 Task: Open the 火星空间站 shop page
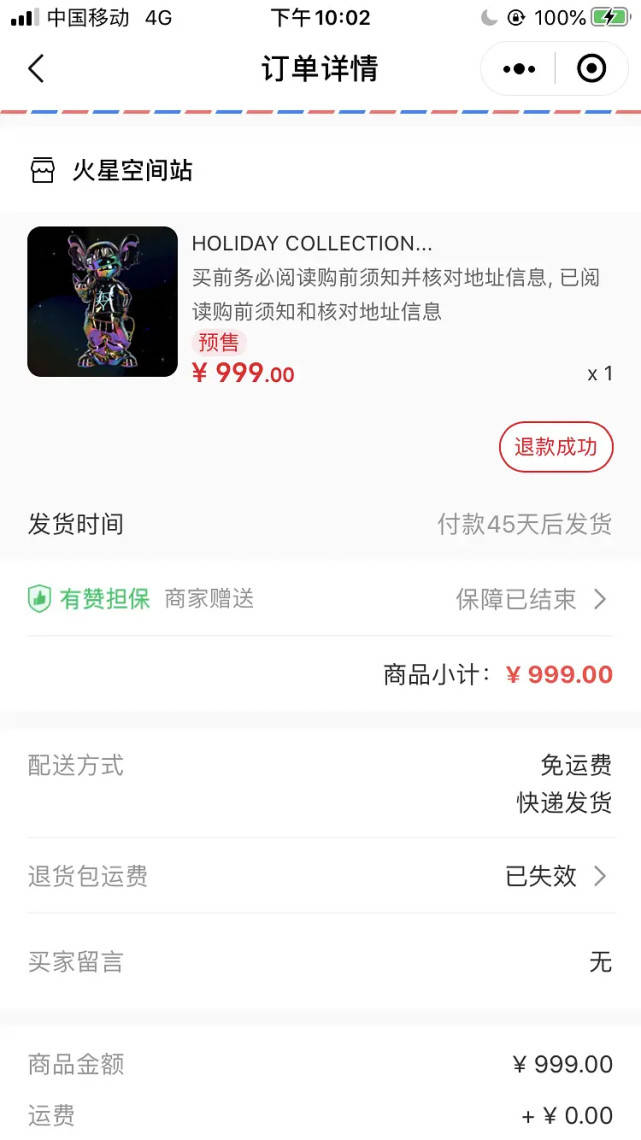(111, 171)
